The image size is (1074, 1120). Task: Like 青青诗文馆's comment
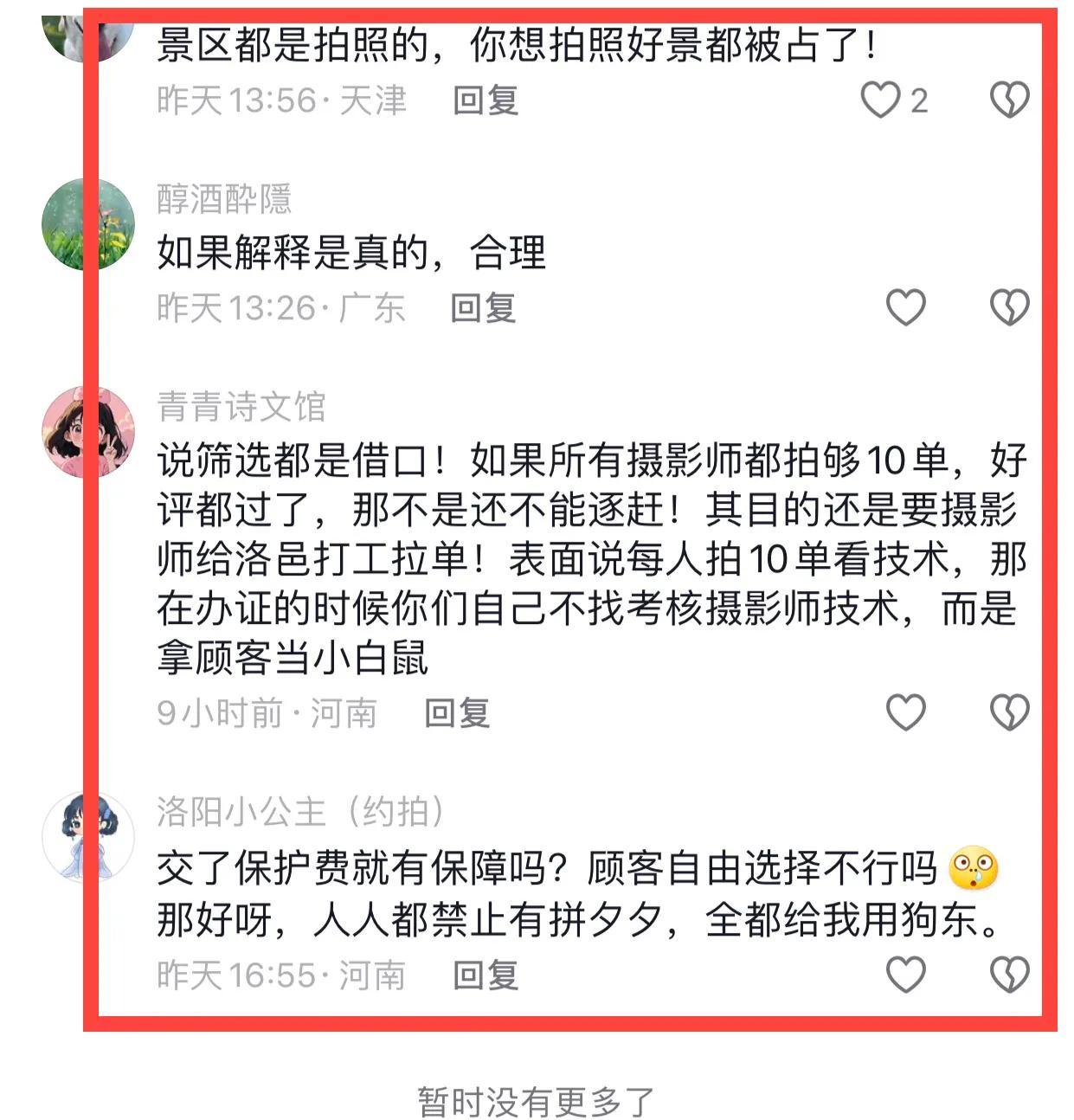click(906, 713)
